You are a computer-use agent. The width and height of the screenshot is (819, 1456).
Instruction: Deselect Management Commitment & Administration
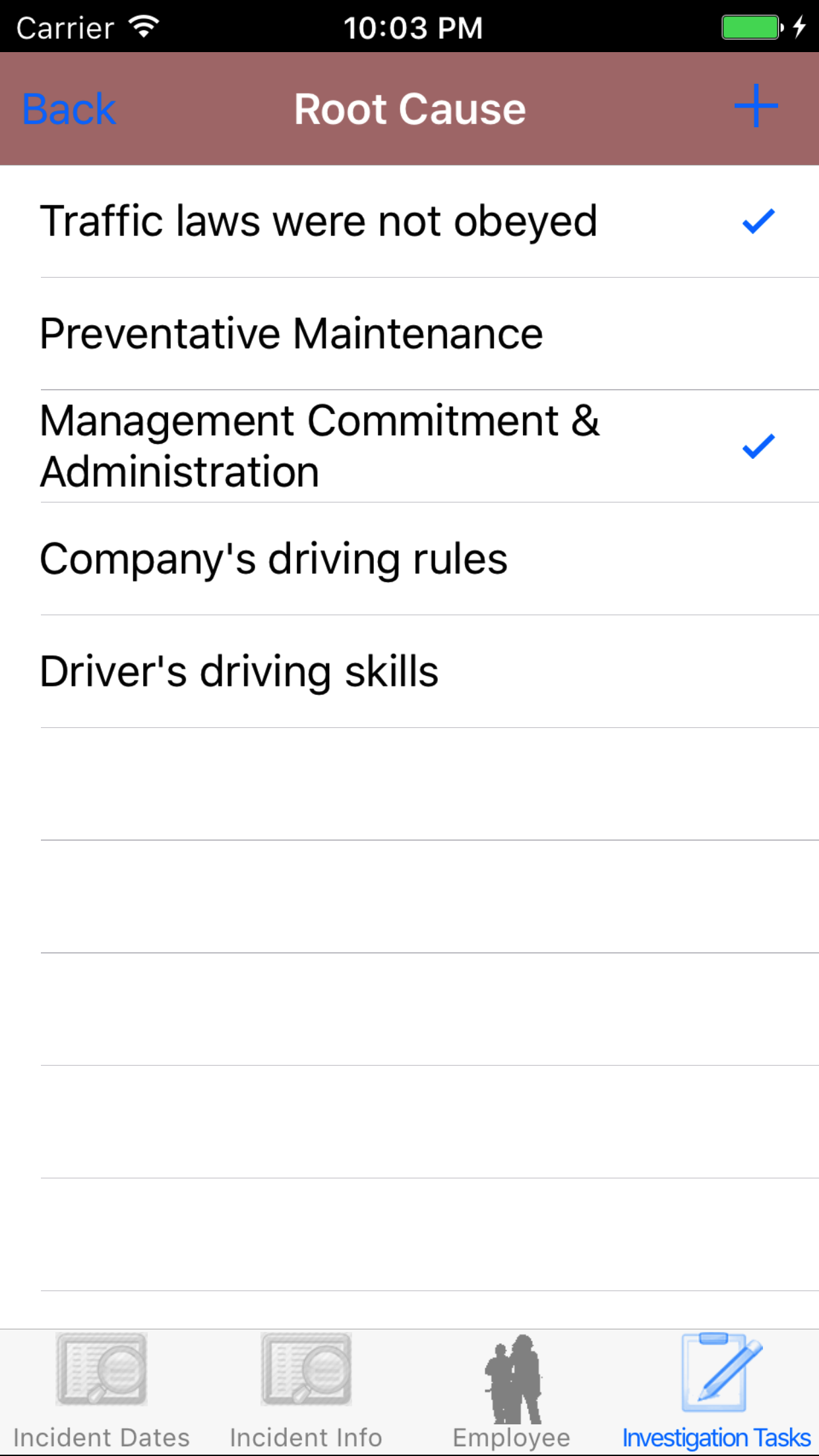point(409,446)
